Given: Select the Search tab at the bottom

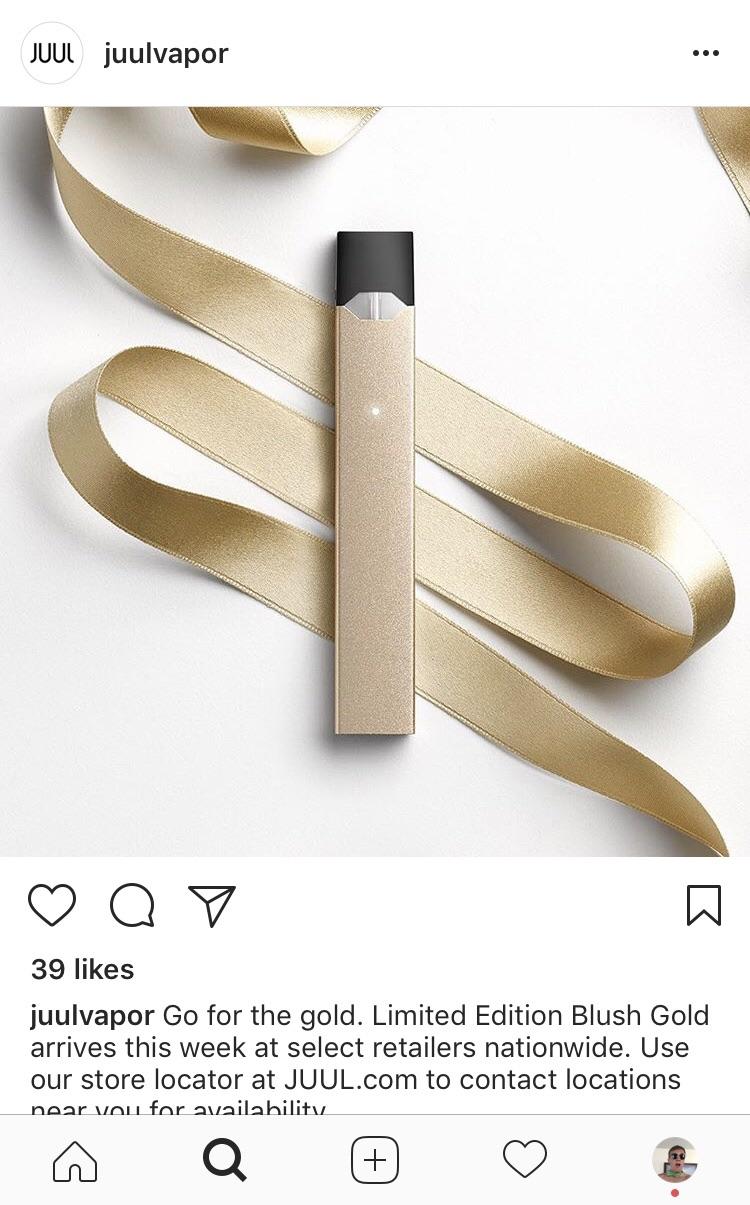Looking at the screenshot, I should [x=225, y=1161].
